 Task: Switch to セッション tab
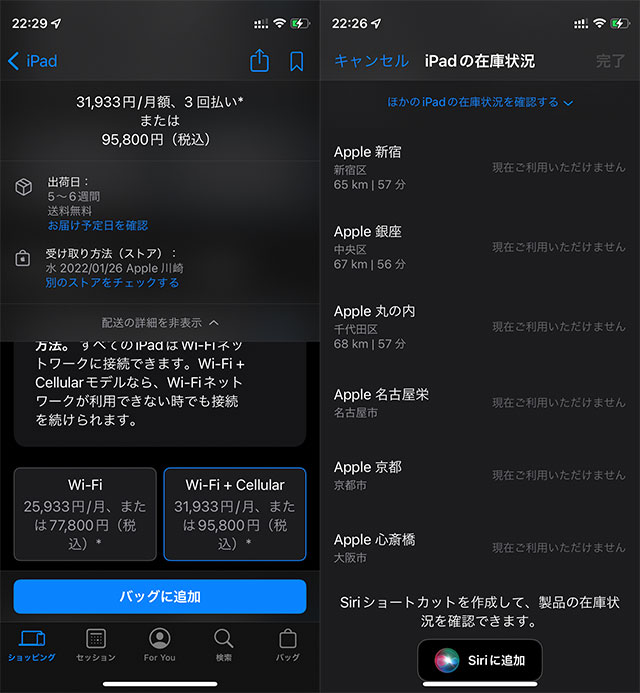[x=96, y=645]
